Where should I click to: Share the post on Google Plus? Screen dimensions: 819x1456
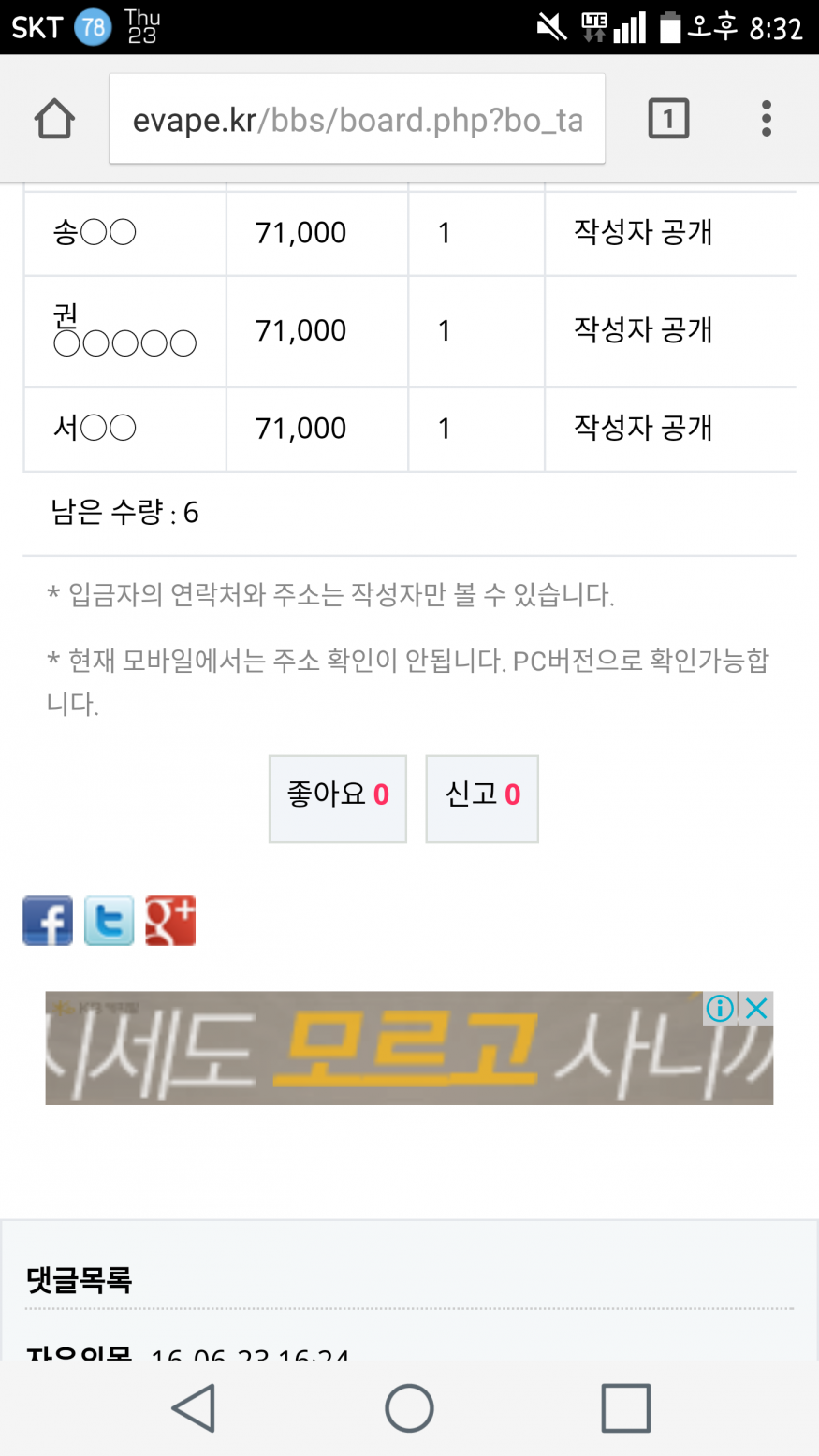170,921
